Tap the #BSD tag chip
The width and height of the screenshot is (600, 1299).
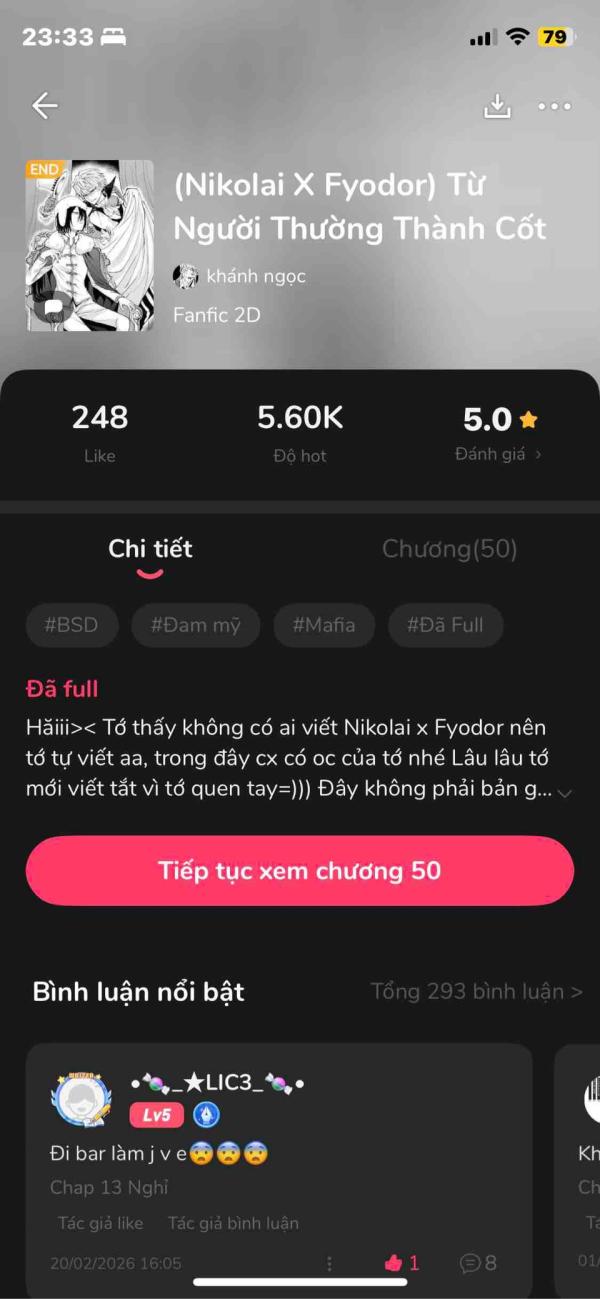click(x=71, y=625)
